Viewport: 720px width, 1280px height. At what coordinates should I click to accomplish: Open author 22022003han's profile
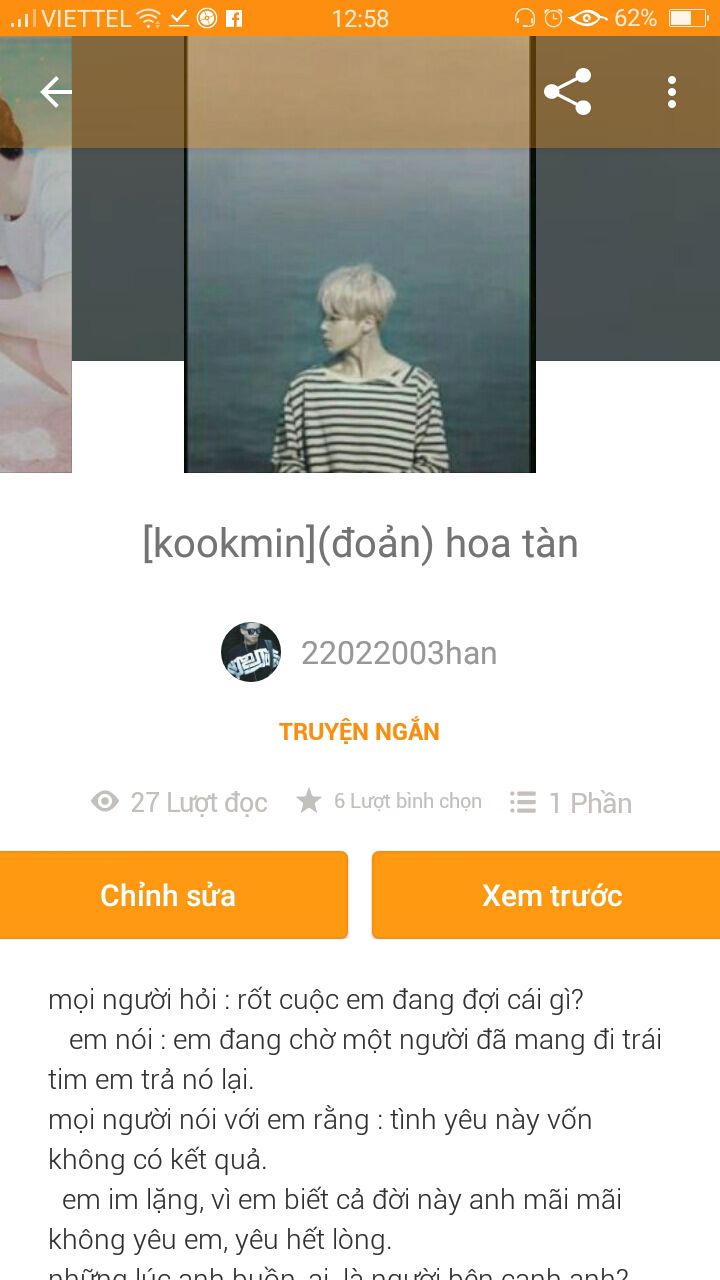pyautogui.click(x=359, y=652)
